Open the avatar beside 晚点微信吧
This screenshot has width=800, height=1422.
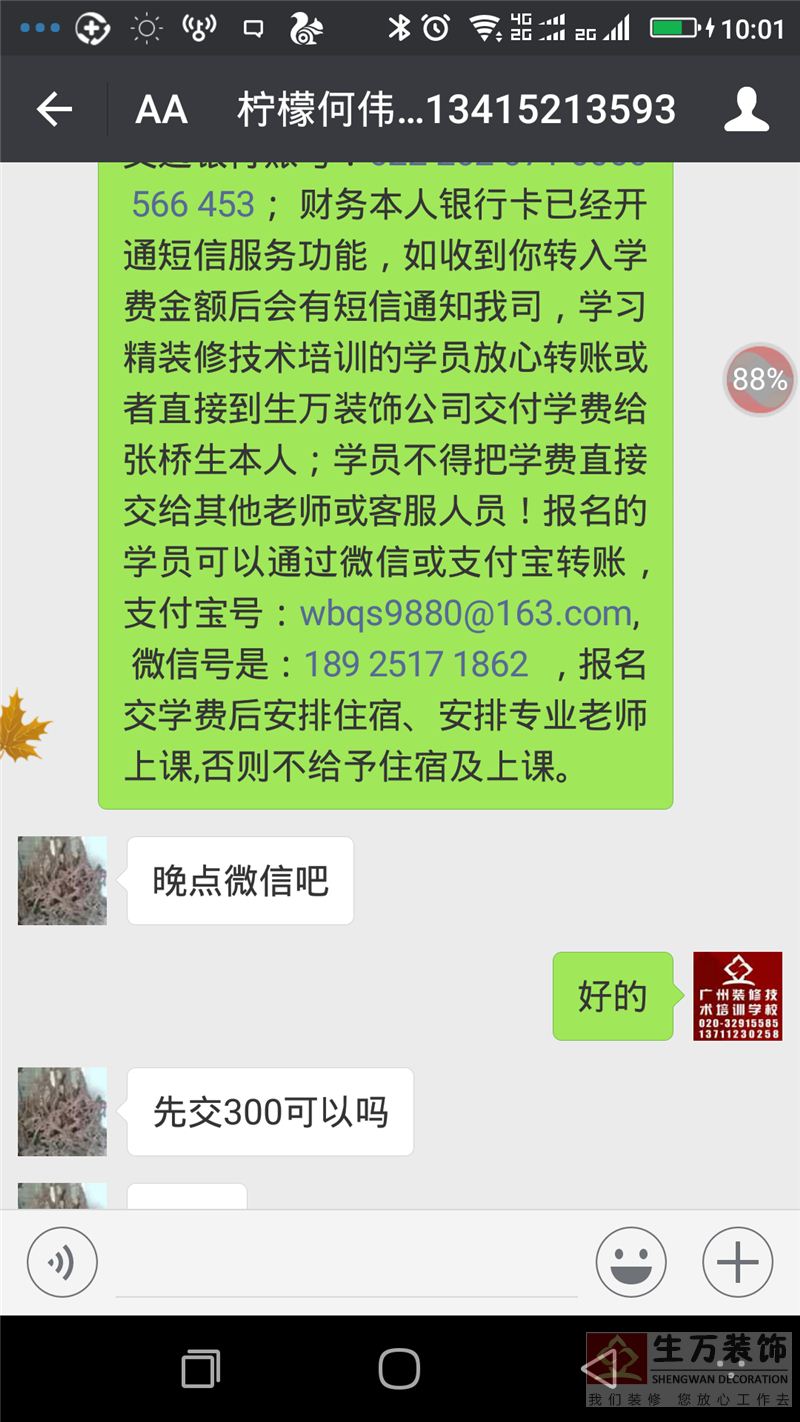pos(62,880)
